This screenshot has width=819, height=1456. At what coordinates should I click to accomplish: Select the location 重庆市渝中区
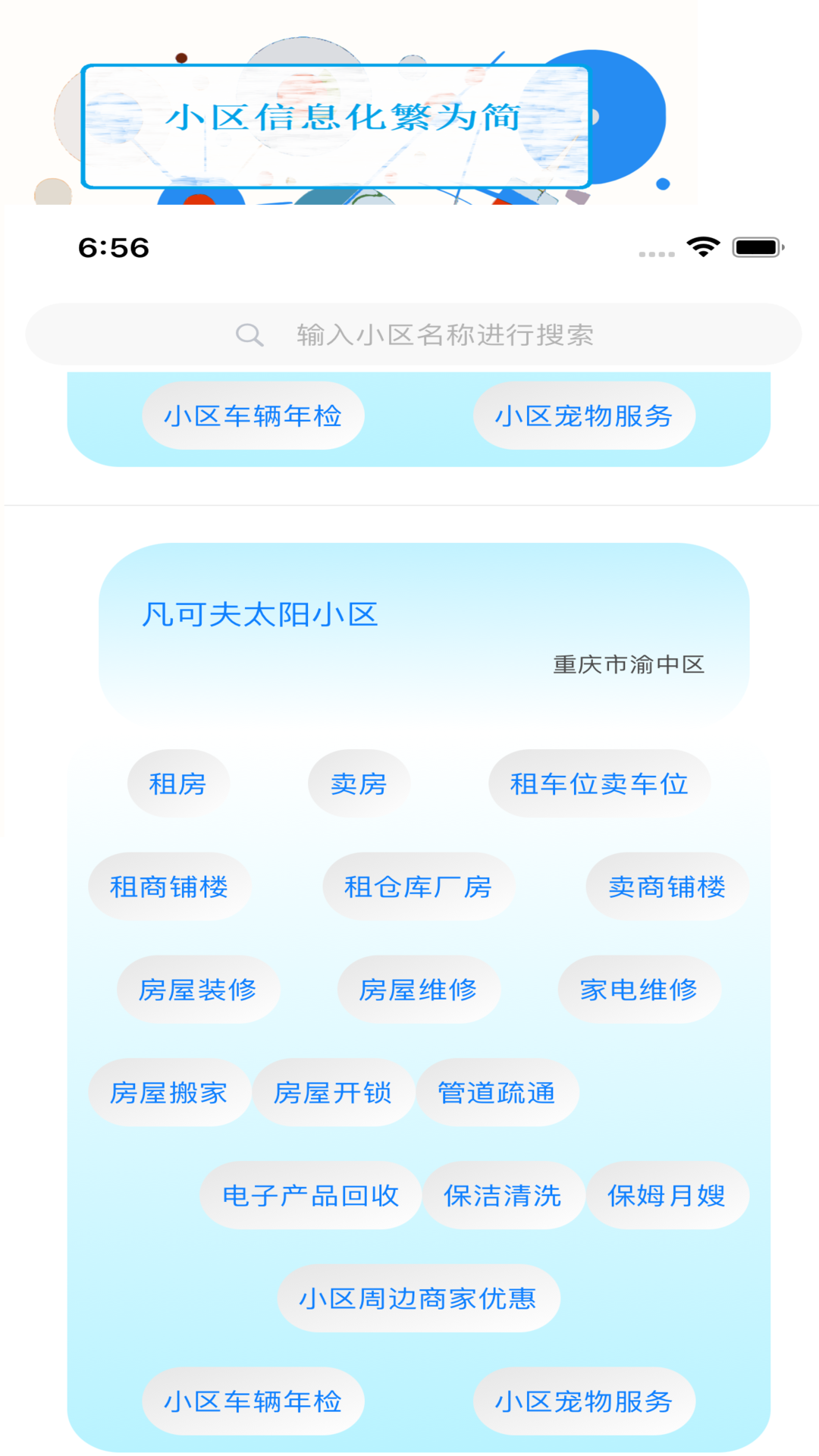pyautogui.click(x=628, y=665)
